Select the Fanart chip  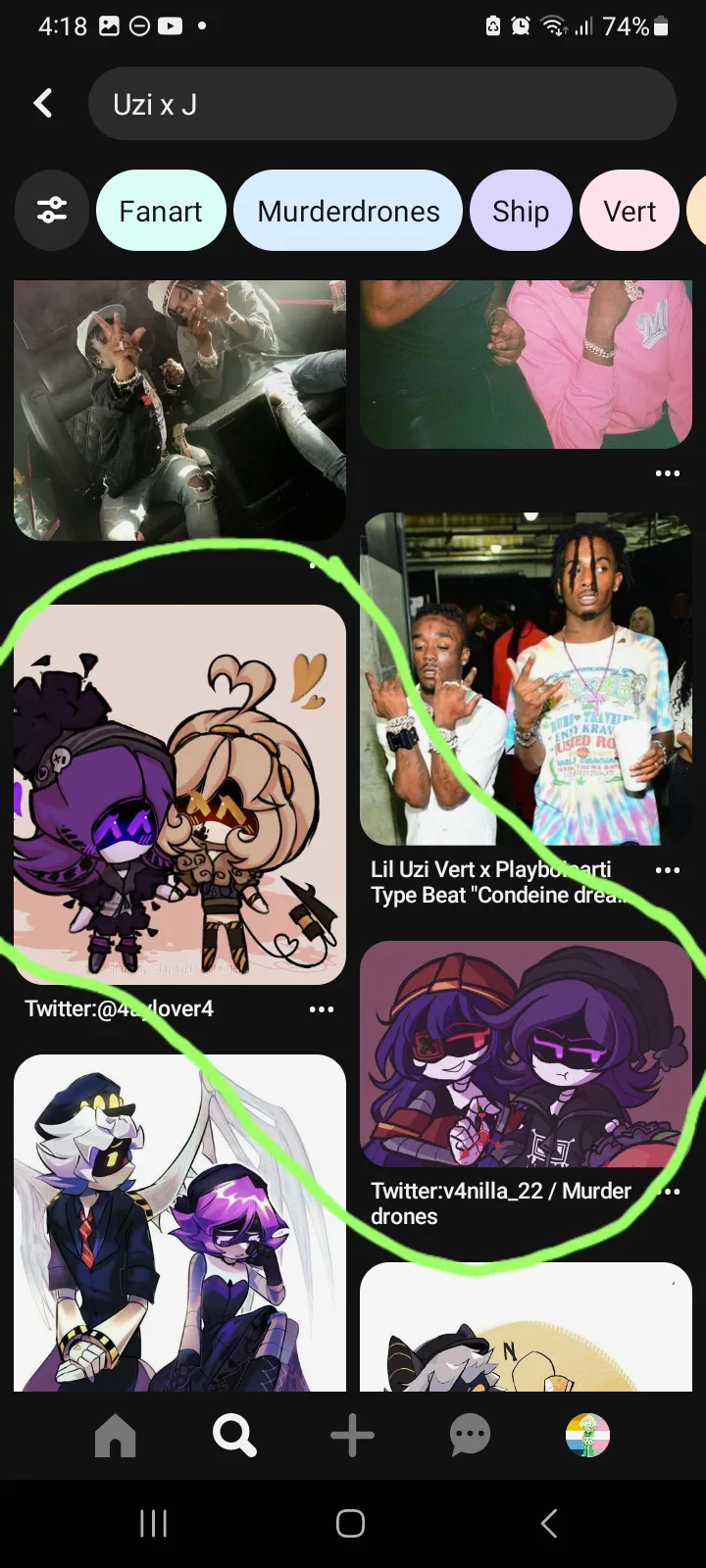pos(161,211)
